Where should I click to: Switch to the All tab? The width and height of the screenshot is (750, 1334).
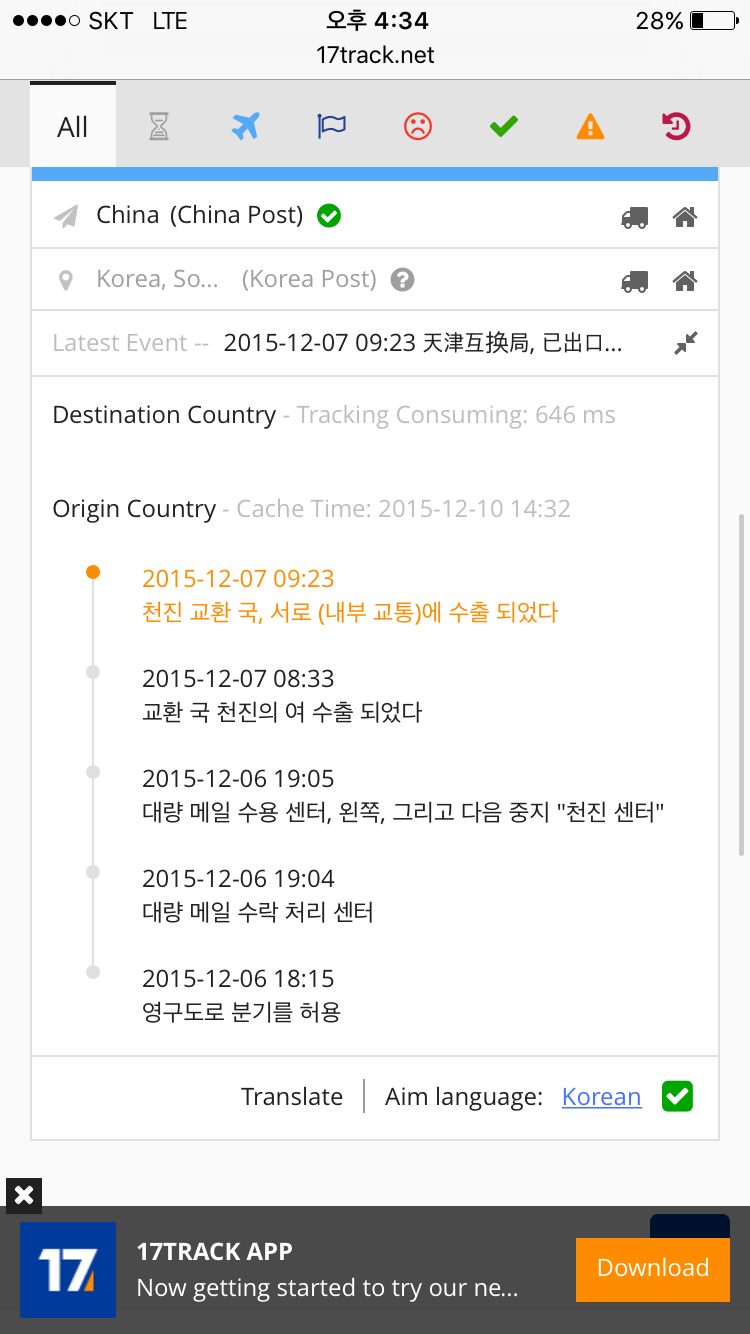coord(73,125)
